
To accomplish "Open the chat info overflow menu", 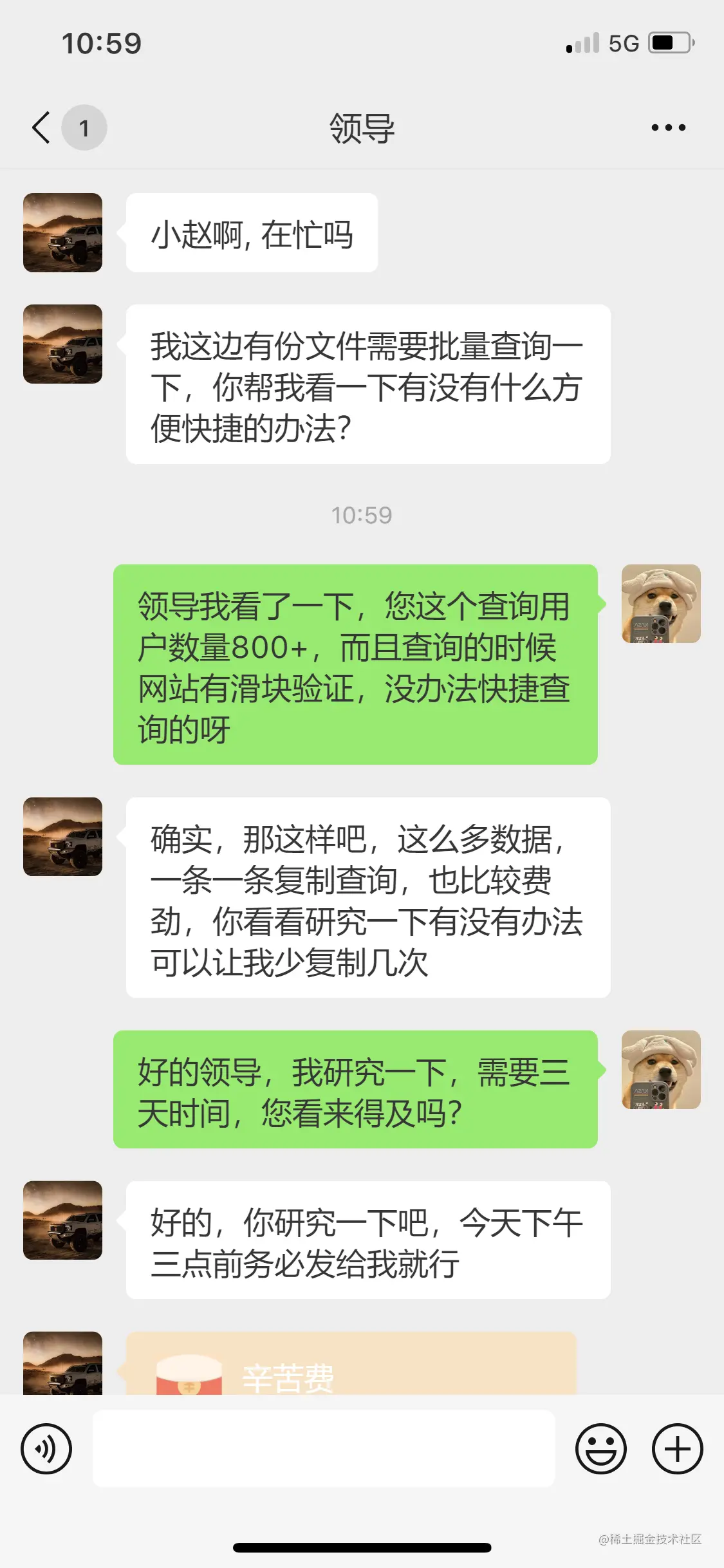I will [668, 127].
